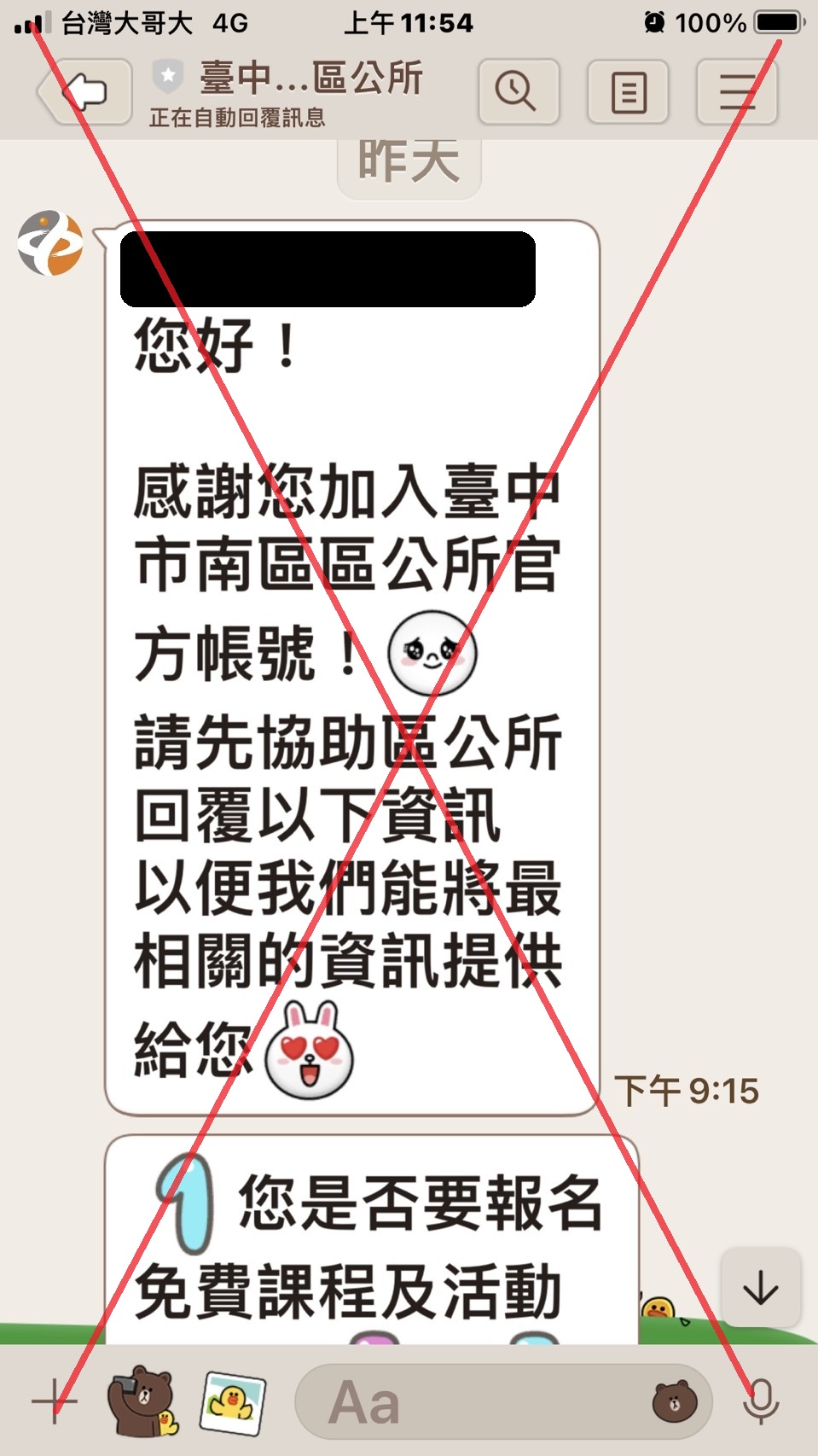Open the photo gallery picker
Screen dimensions: 818x1456
point(232,1401)
